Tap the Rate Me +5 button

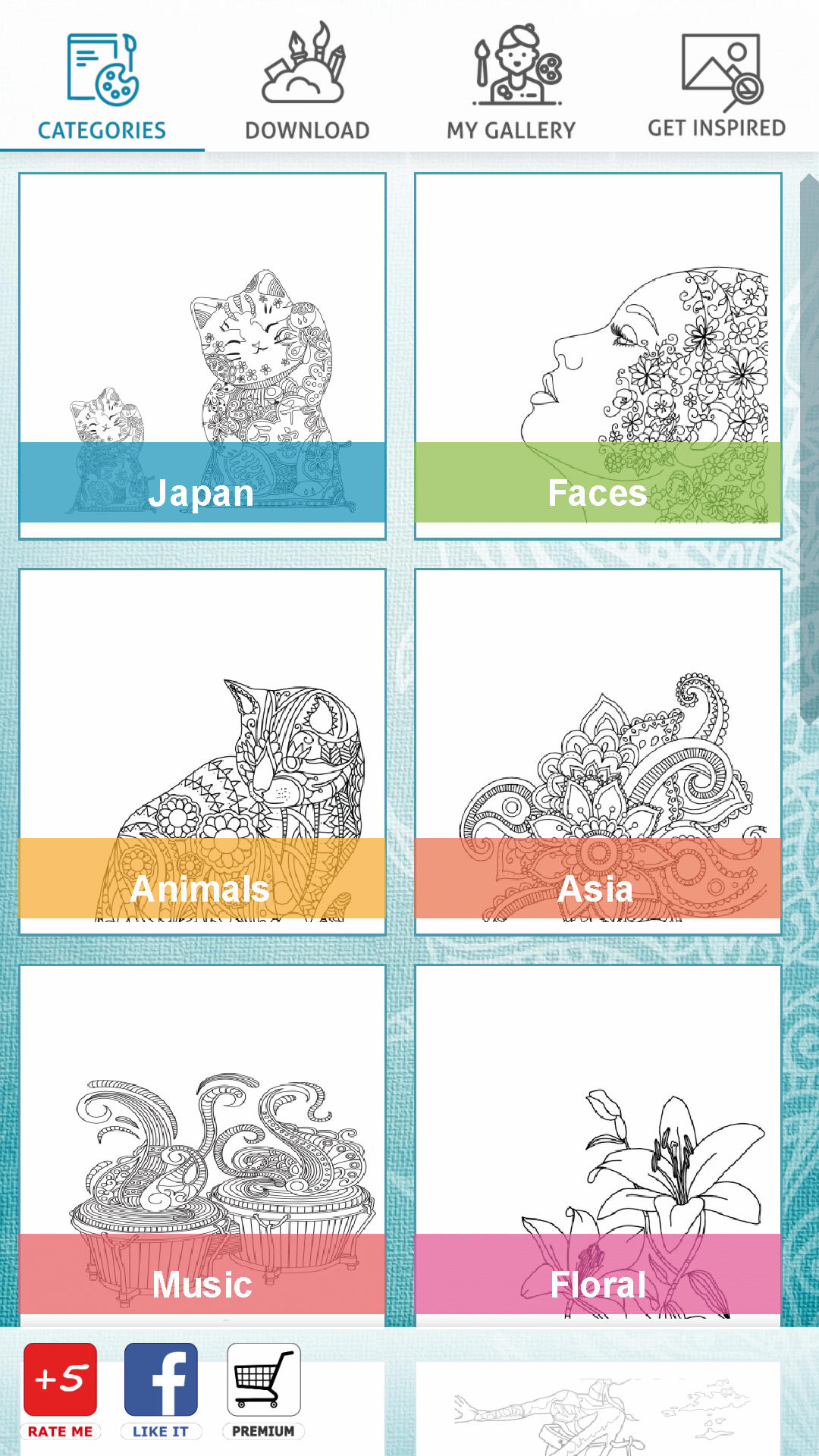(x=61, y=1390)
